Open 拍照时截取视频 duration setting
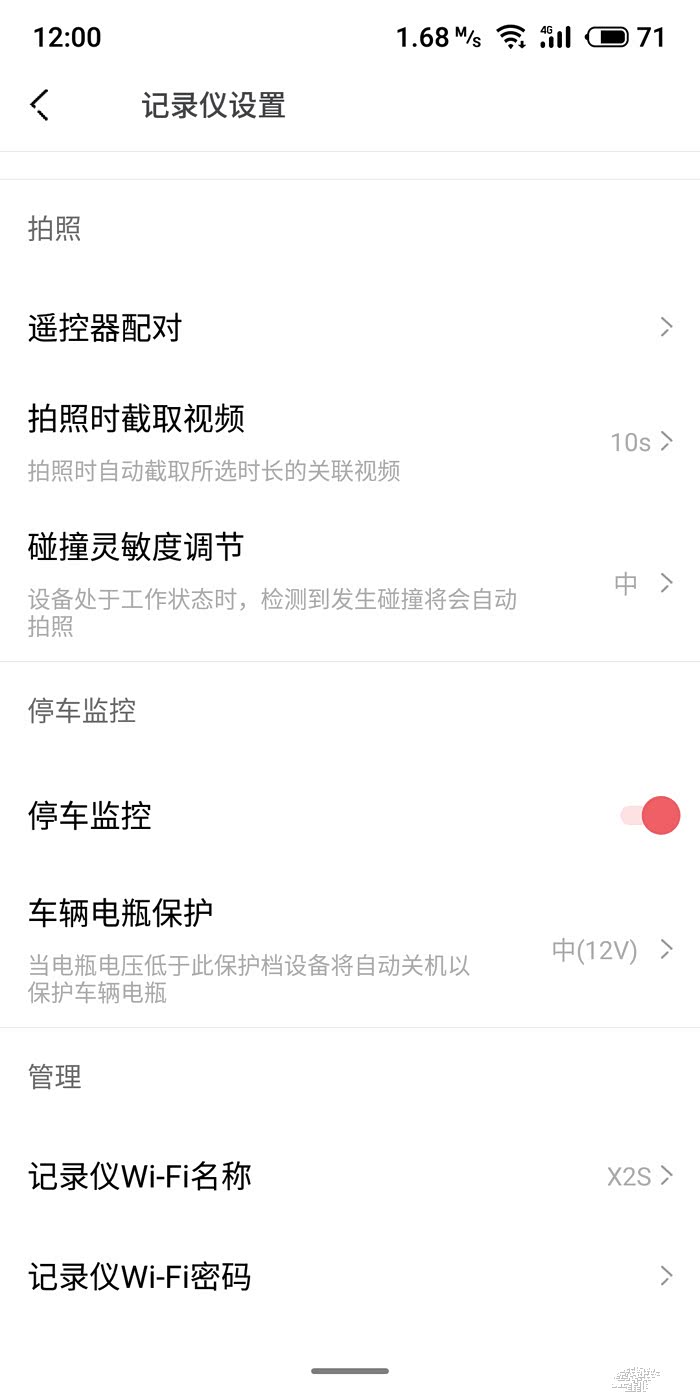 350,441
